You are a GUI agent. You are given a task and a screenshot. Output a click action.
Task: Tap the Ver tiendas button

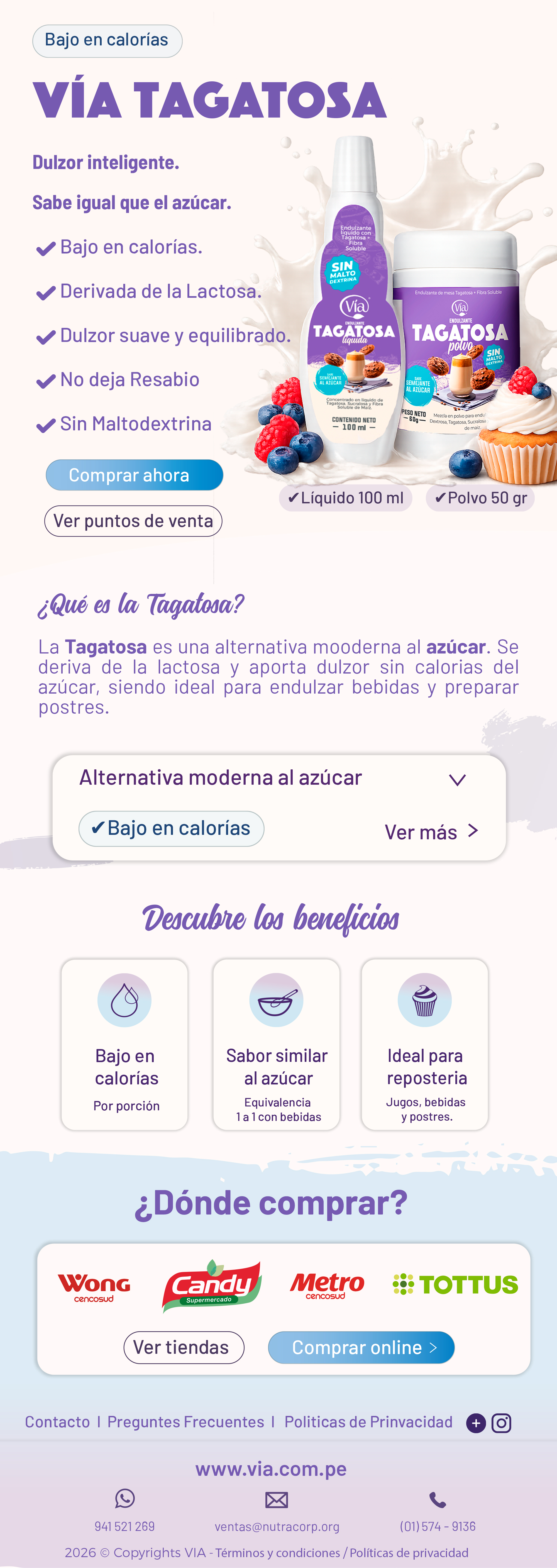click(x=183, y=1347)
